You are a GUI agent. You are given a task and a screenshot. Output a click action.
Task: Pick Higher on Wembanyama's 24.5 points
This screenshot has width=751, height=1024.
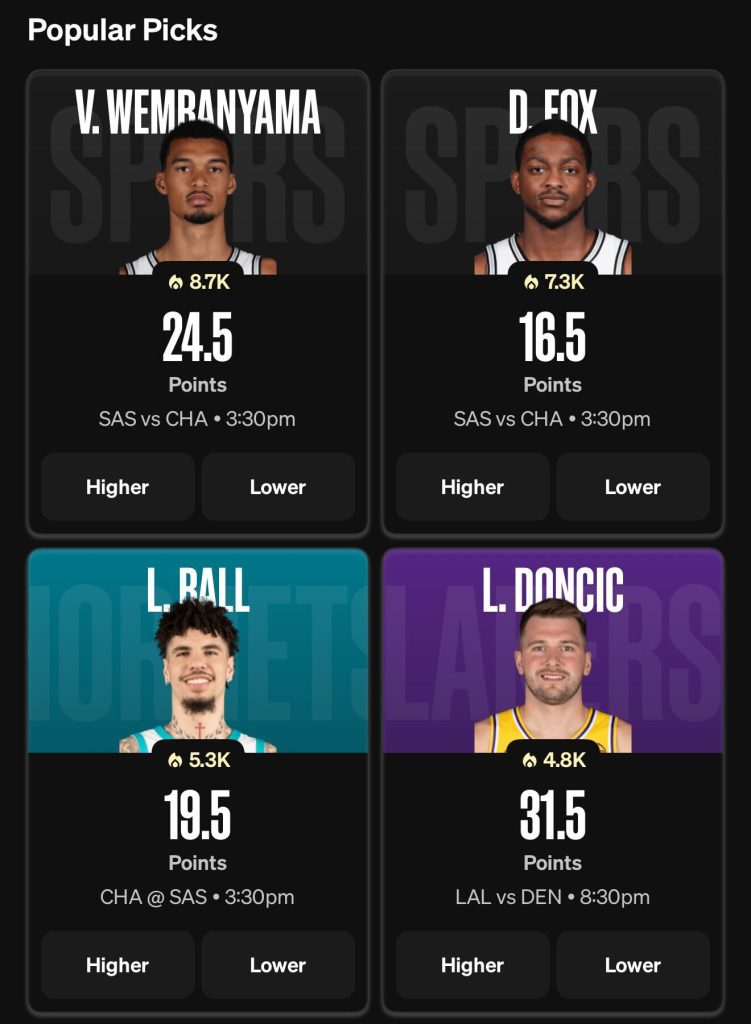(117, 487)
